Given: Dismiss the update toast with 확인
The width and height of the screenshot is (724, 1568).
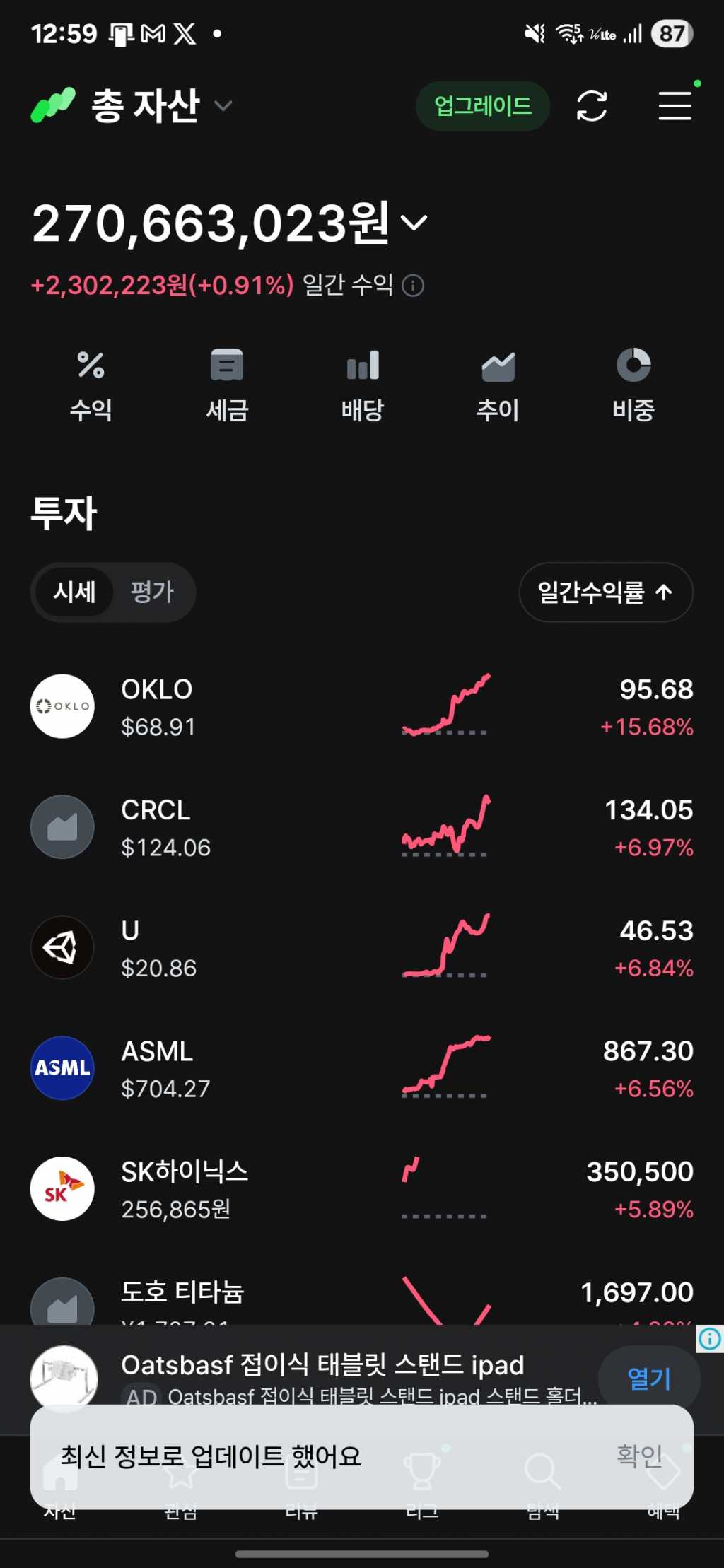Looking at the screenshot, I should 639,1456.
